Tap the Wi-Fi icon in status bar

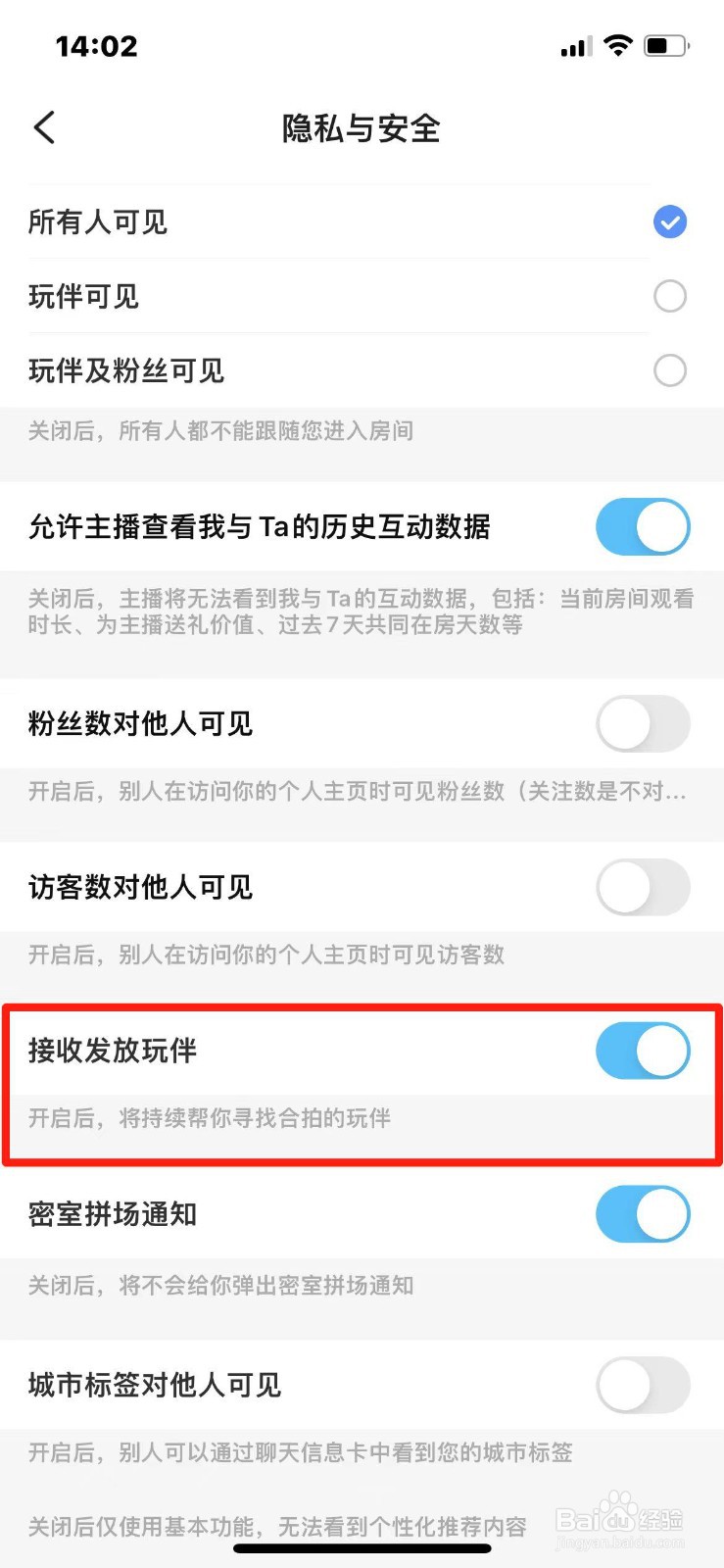[618, 46]
